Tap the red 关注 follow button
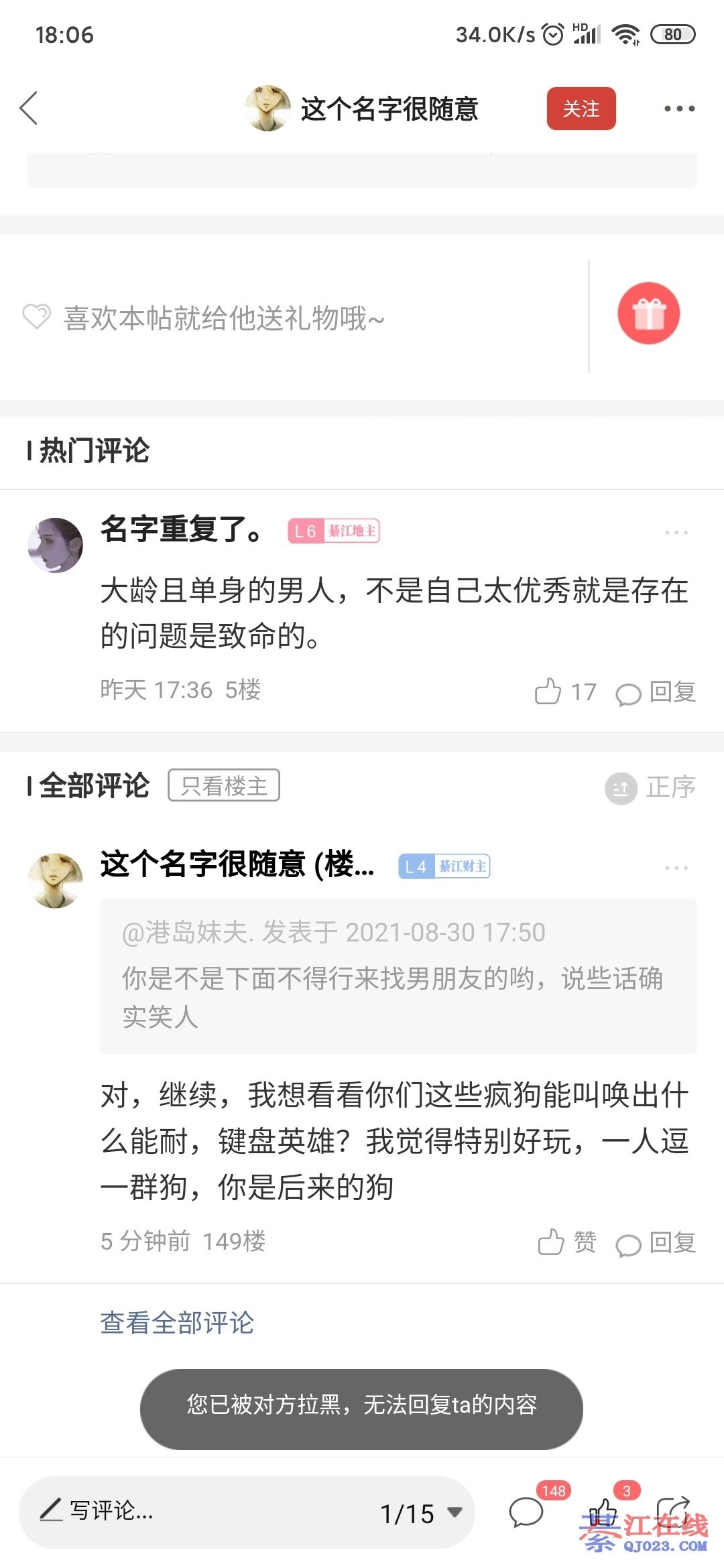 [x=581, y=109]
